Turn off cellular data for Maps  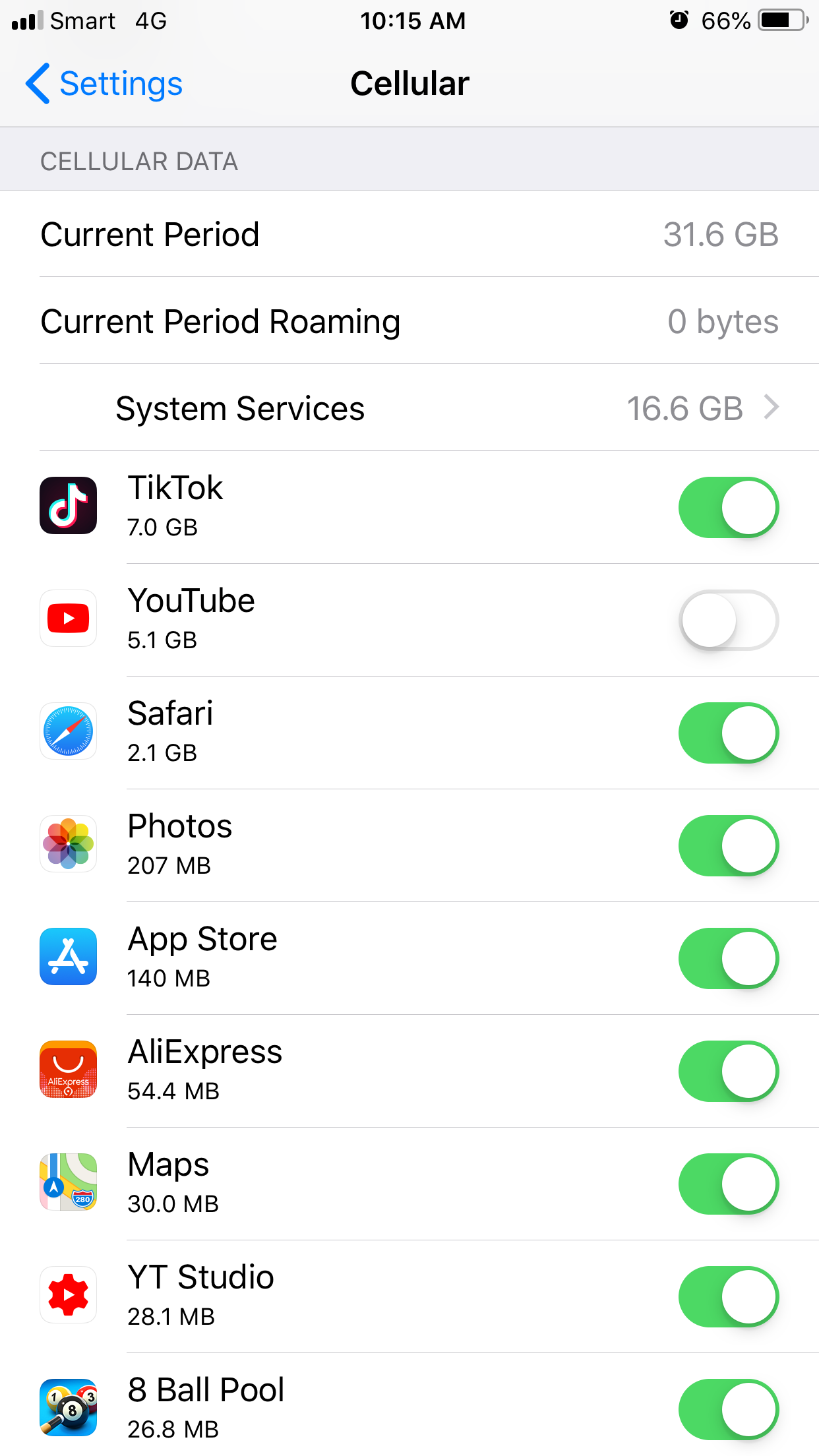pyautogui.click(x=729, y=1184)
